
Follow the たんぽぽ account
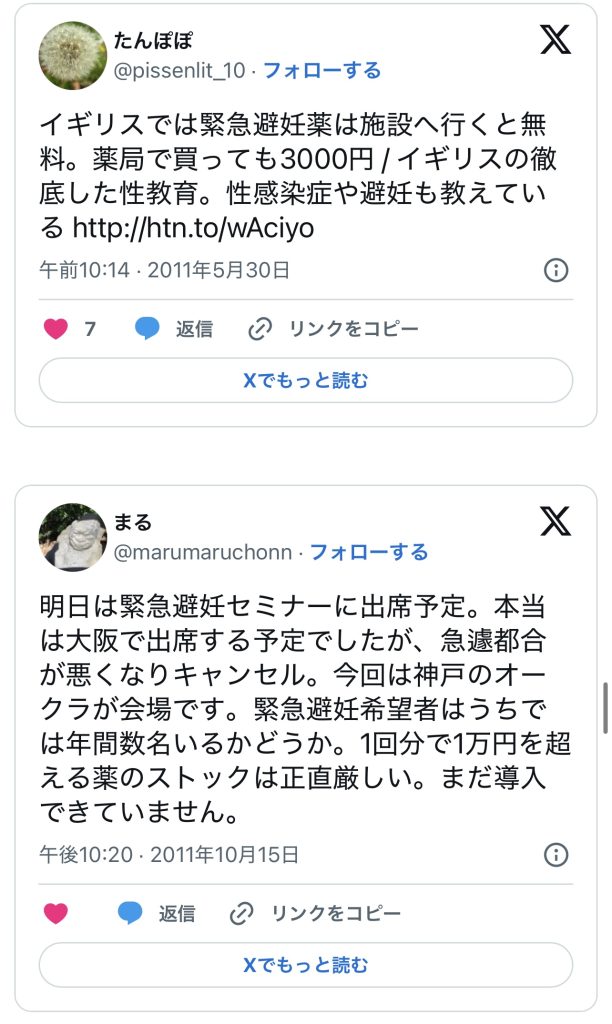321,71
